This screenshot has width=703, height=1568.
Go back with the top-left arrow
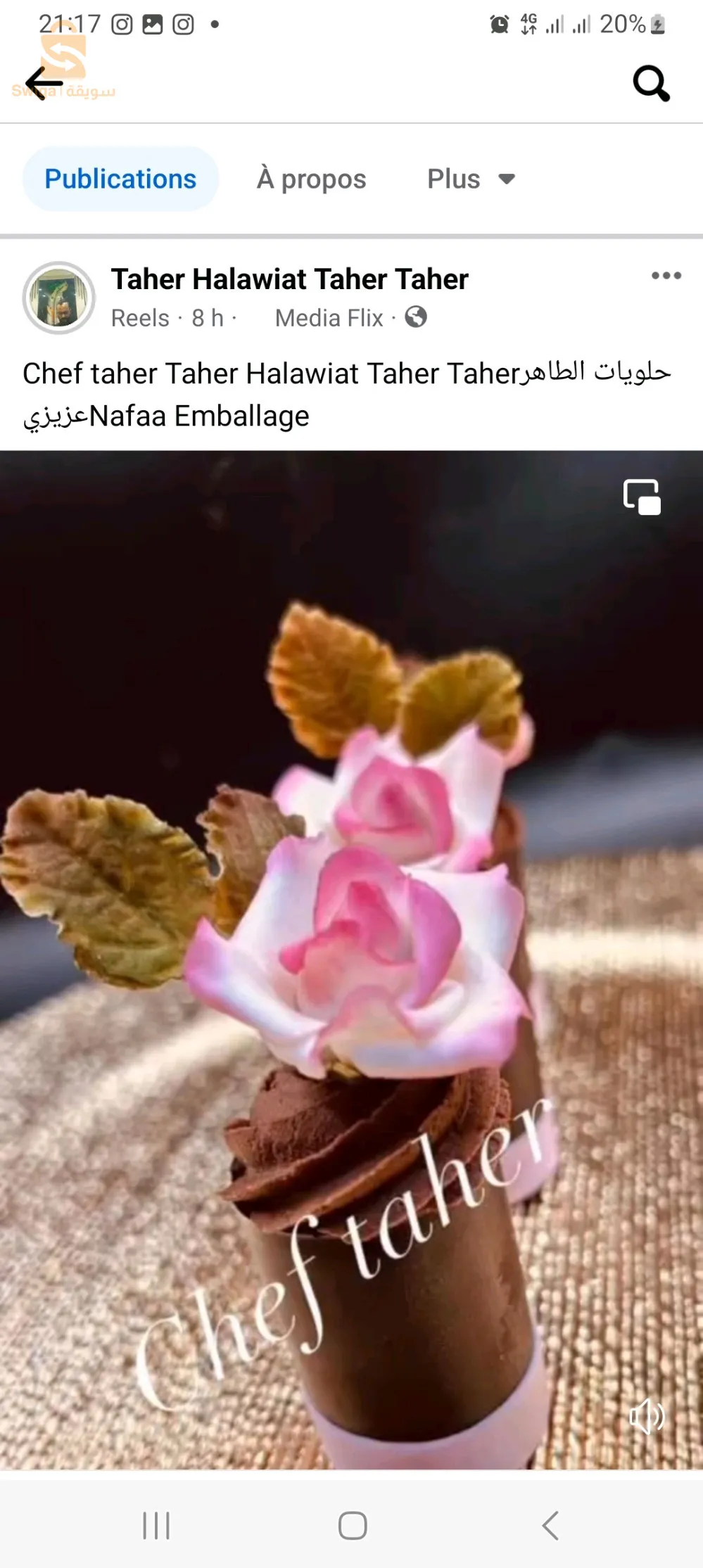[x=44, y=84]
